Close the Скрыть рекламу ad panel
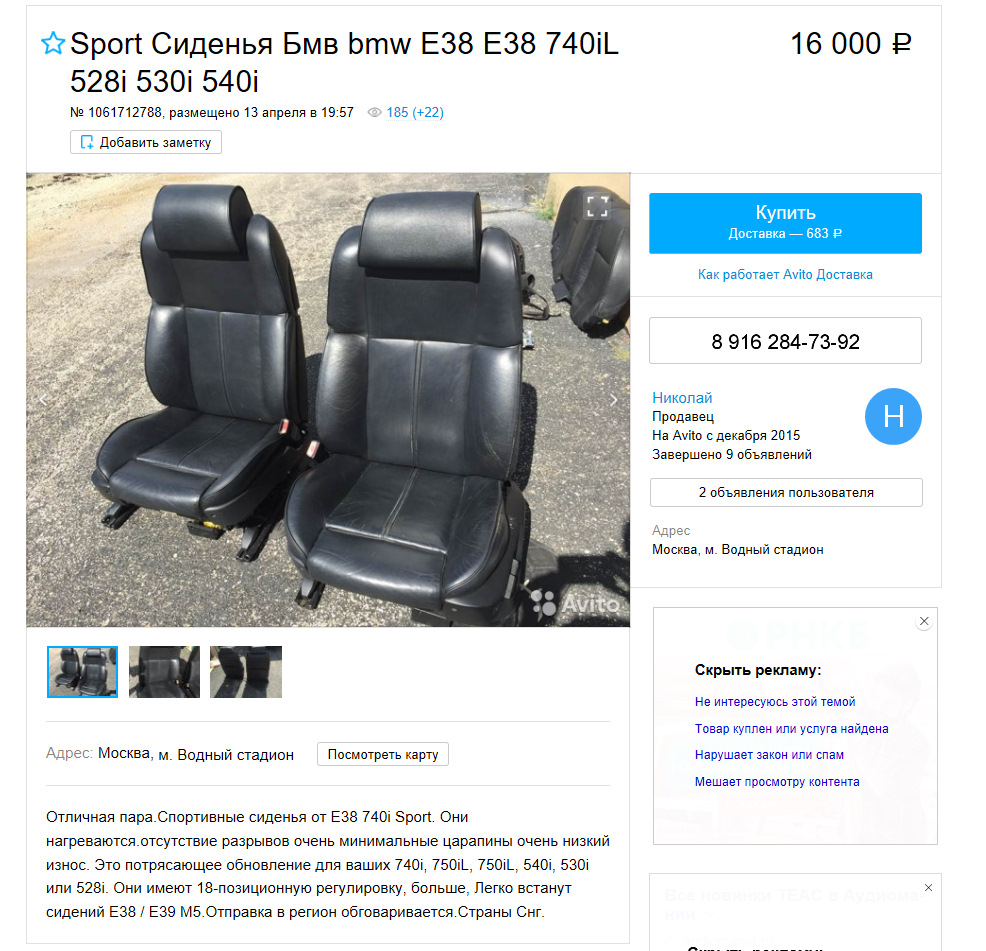The width and height of the screenshot is (986, 951). (x=924, y=621)
